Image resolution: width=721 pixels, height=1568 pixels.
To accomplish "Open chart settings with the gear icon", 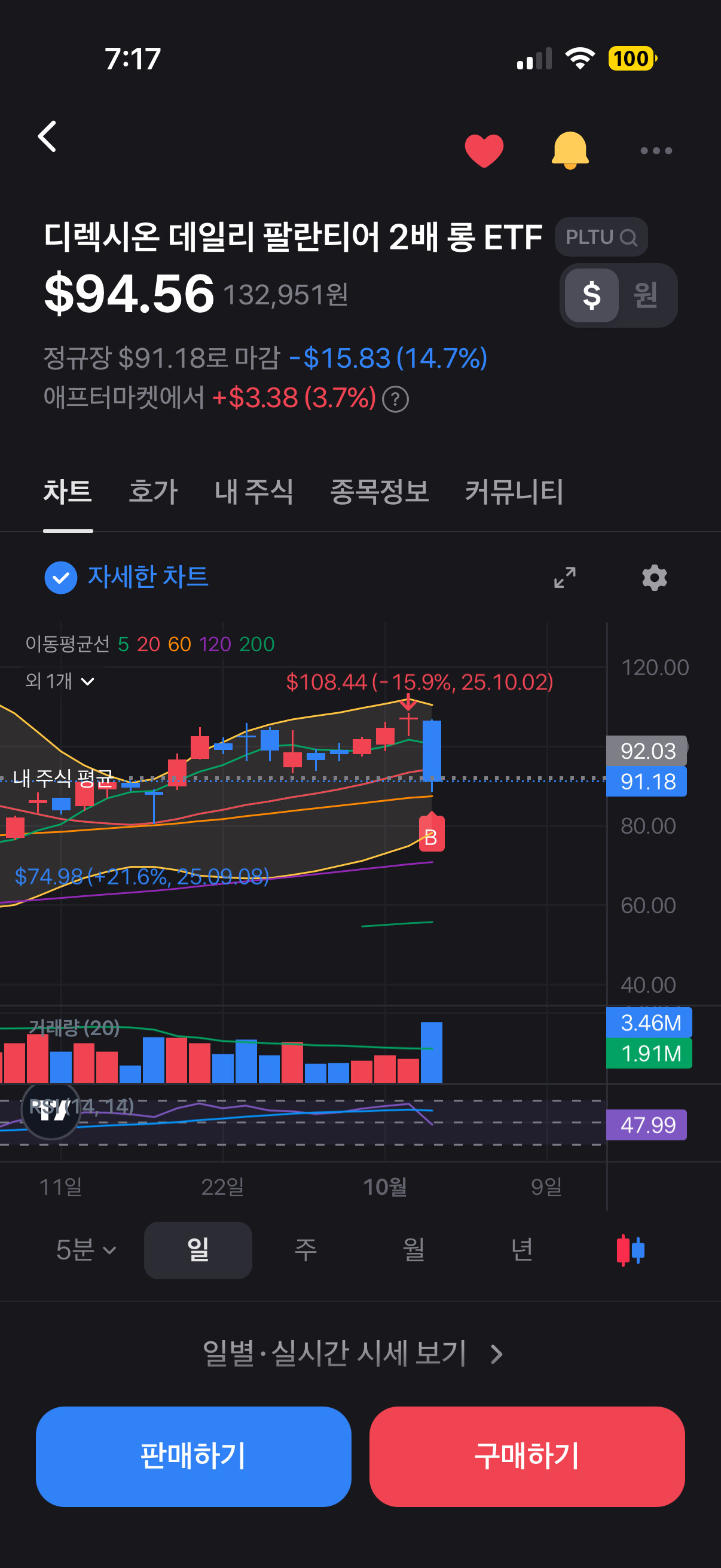I will (655, 577).
